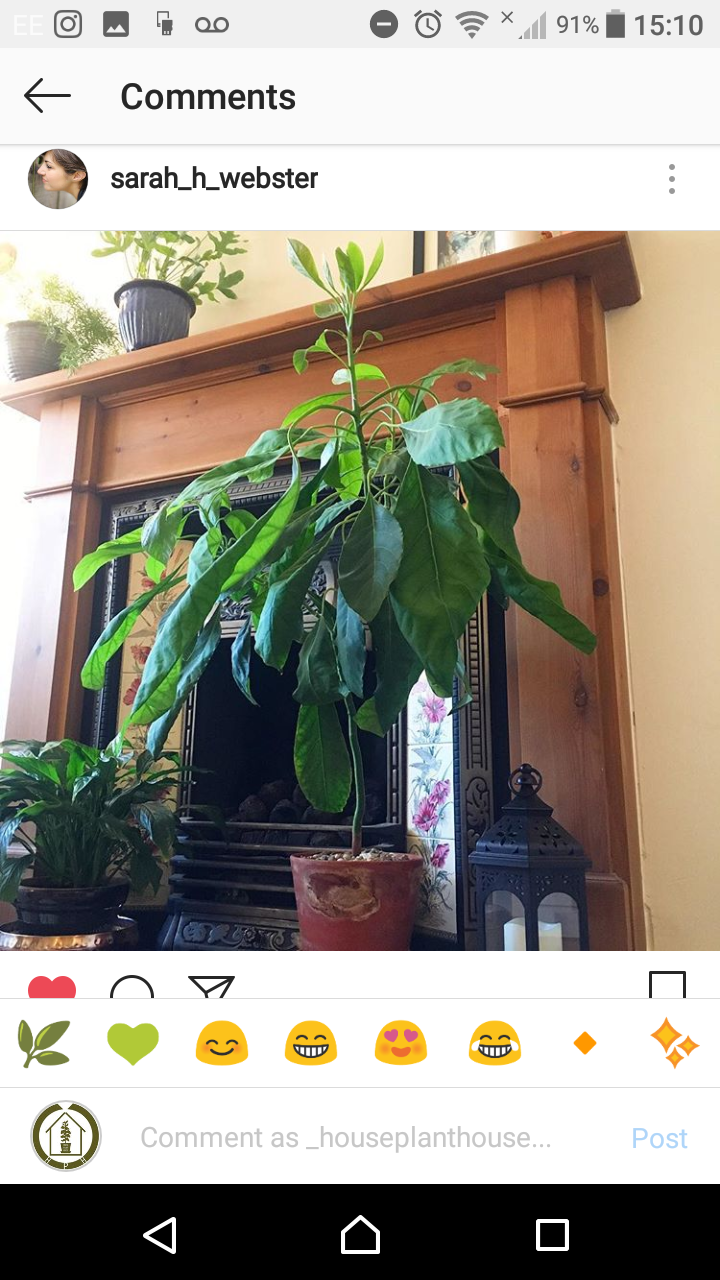
Task: Insert the tears of joy emoji
Action: (494, 1044)
